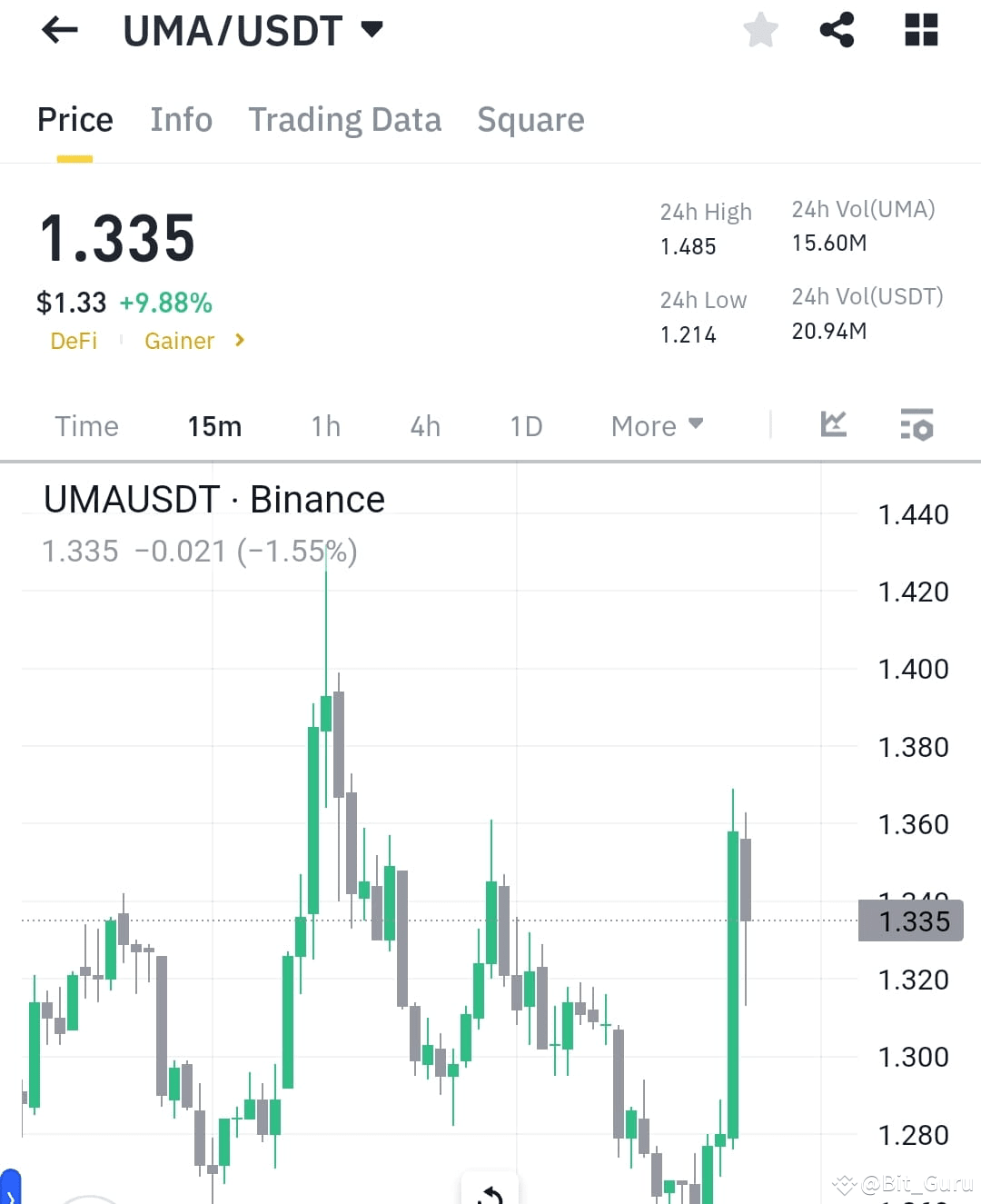The image size is (981, 1204).
Task: Enable the 1D timeframe view
Action: click(x=525, y=425)
